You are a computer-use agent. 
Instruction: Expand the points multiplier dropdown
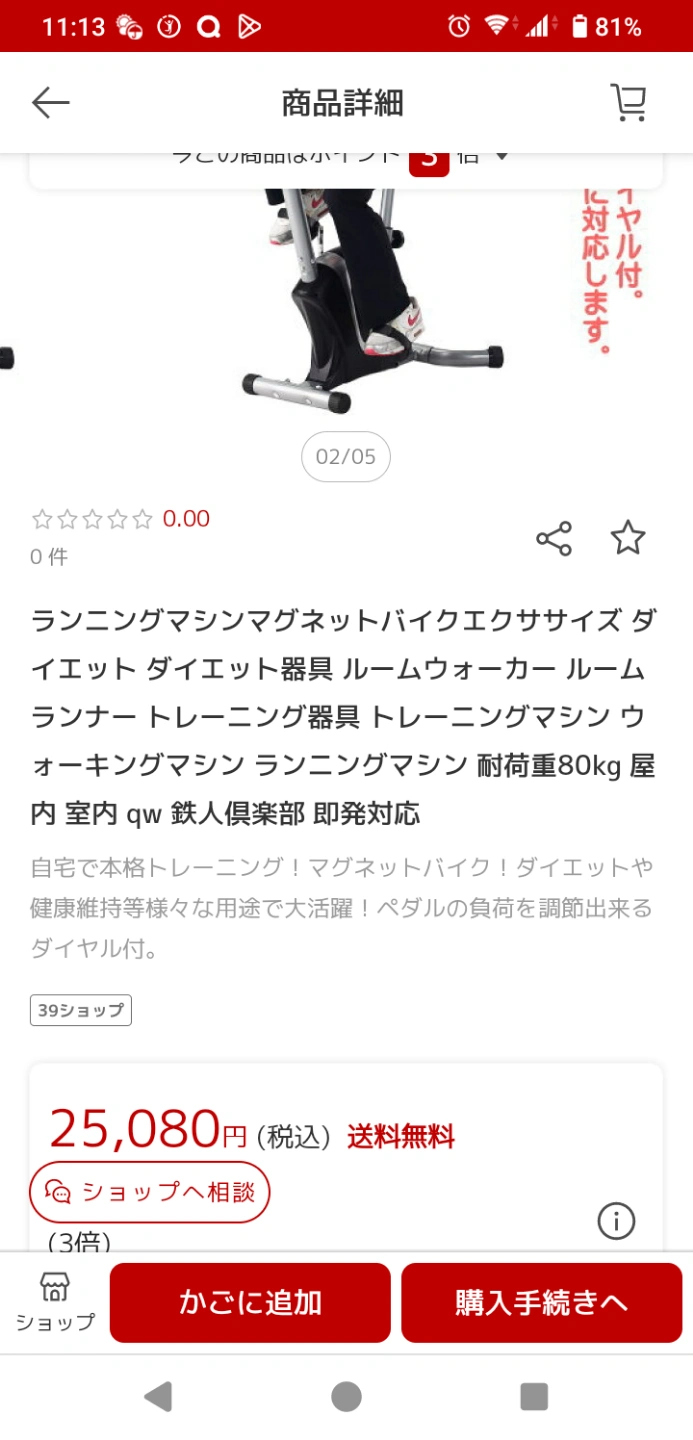click(502, 157)
